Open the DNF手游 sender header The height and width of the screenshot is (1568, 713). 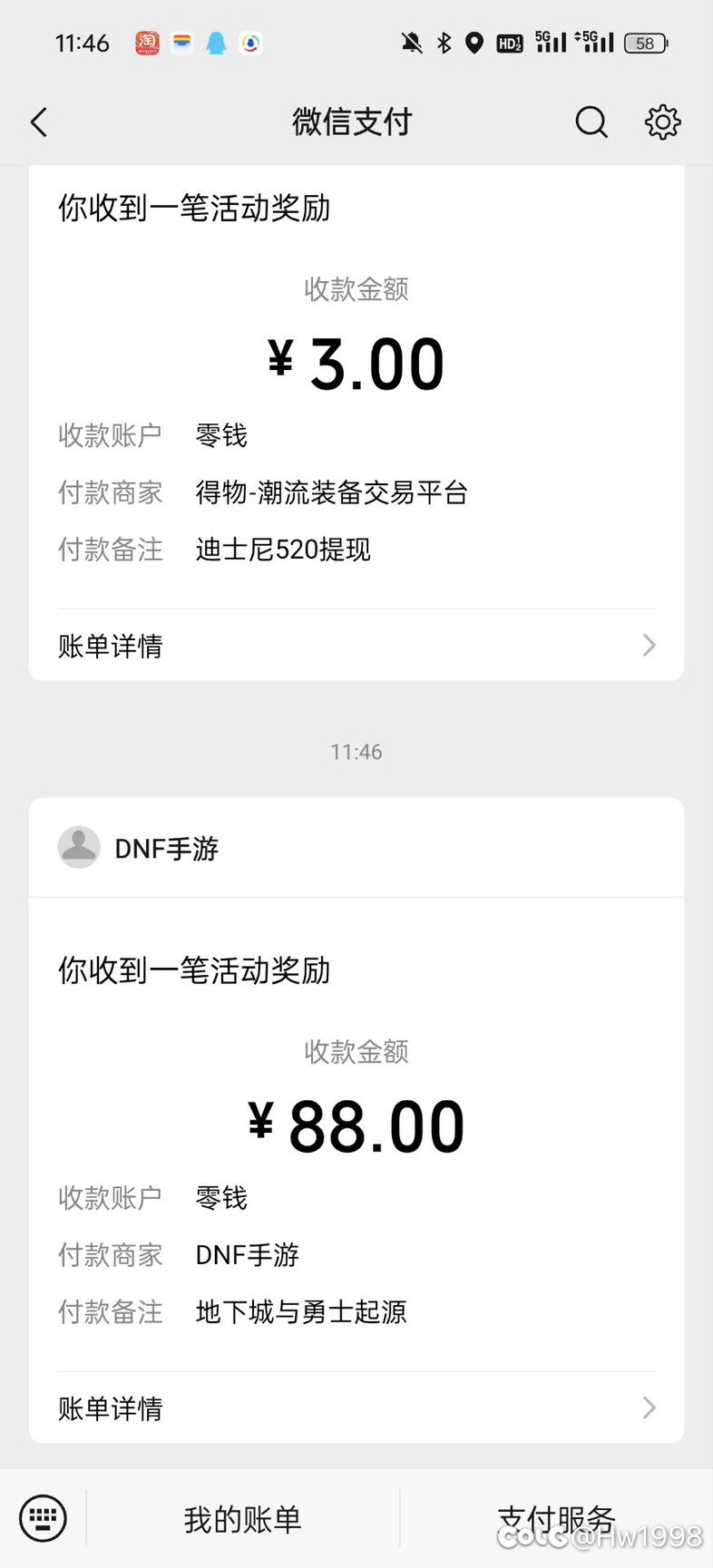click(x=356, y=848)
